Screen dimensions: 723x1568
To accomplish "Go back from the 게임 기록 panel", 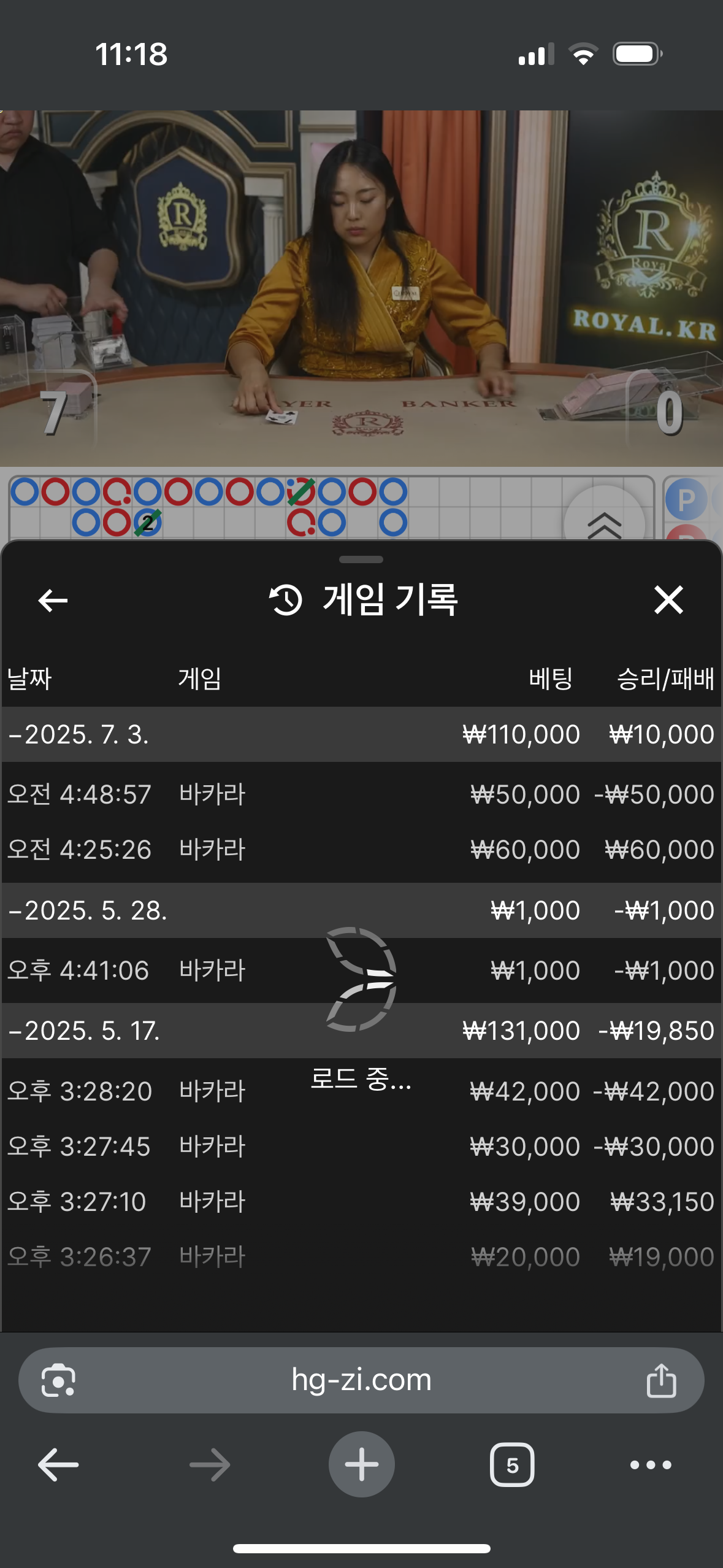I will pyautogui.click(x=53, y=600).
